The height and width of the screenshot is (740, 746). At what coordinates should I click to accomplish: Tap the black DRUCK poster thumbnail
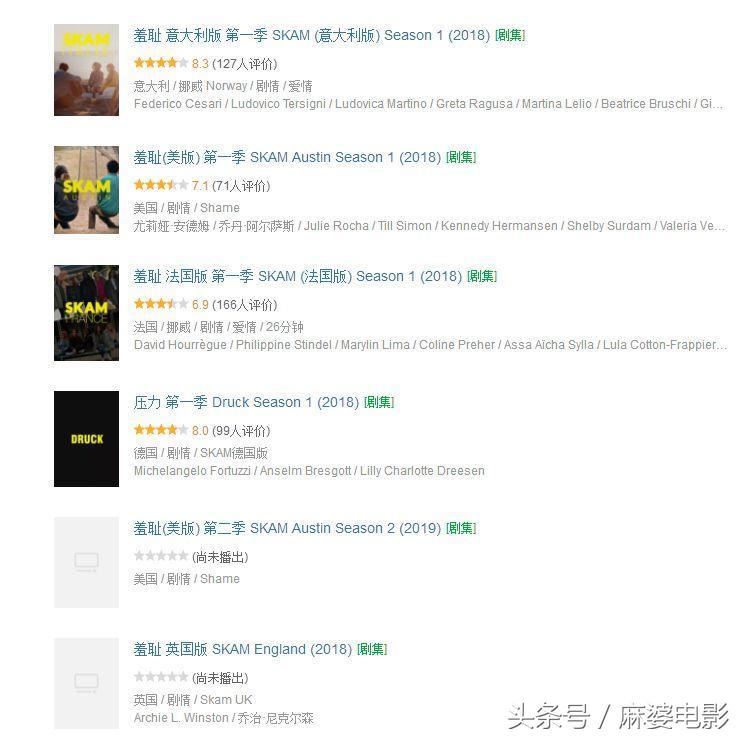click(86, 439)
